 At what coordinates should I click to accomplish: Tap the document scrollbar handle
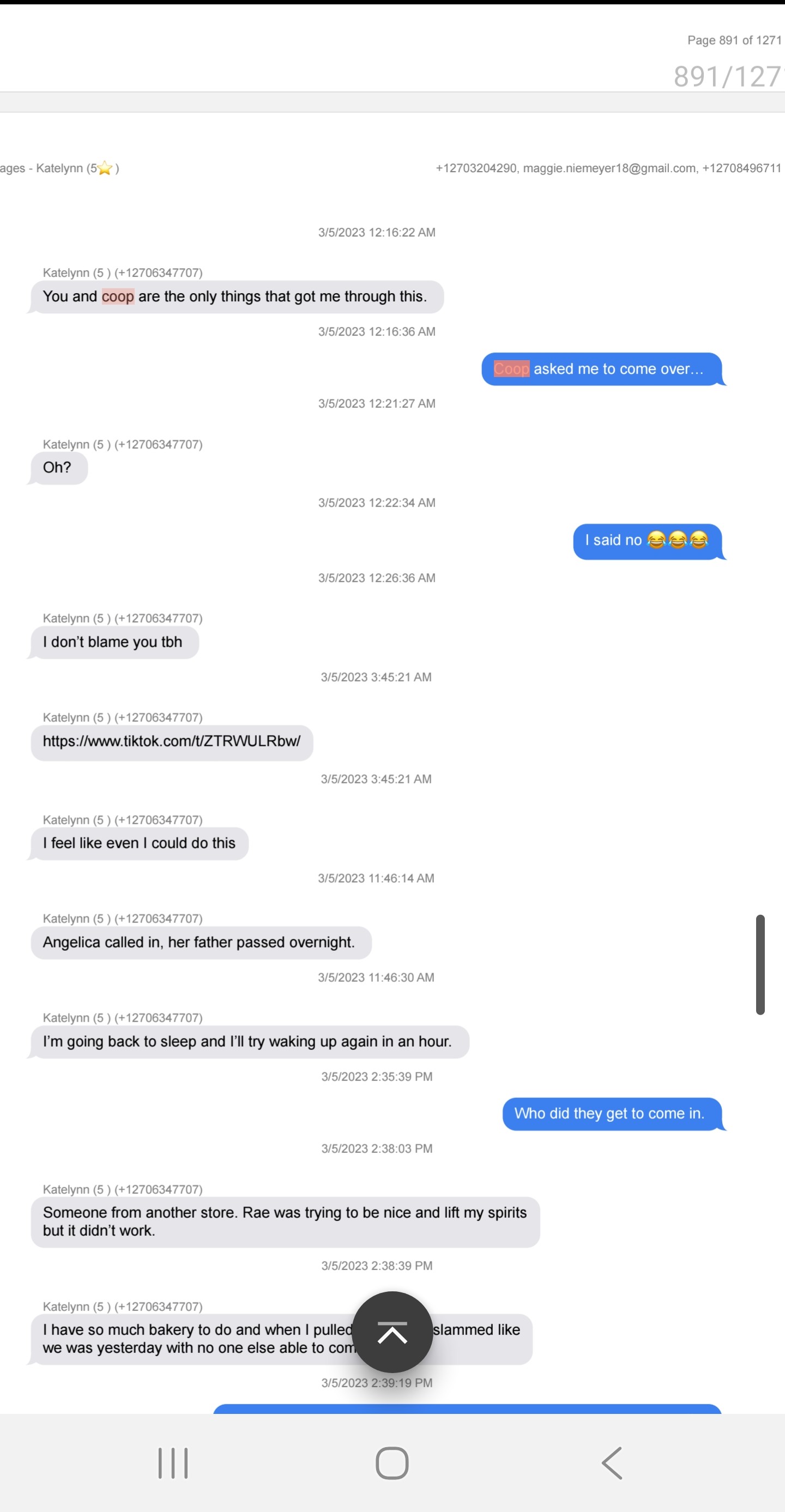(x=760, y=964)
